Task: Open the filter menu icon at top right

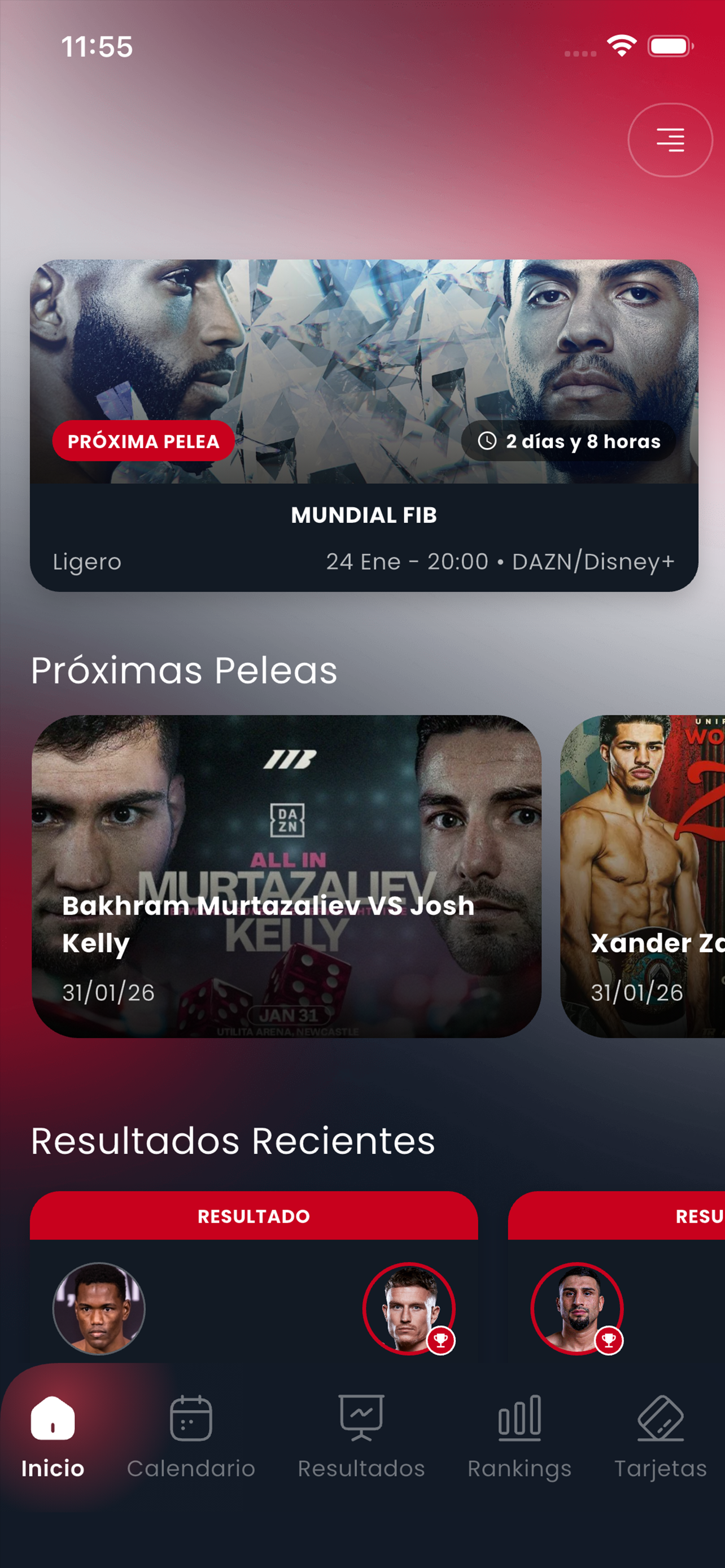Action: point(670,139)
